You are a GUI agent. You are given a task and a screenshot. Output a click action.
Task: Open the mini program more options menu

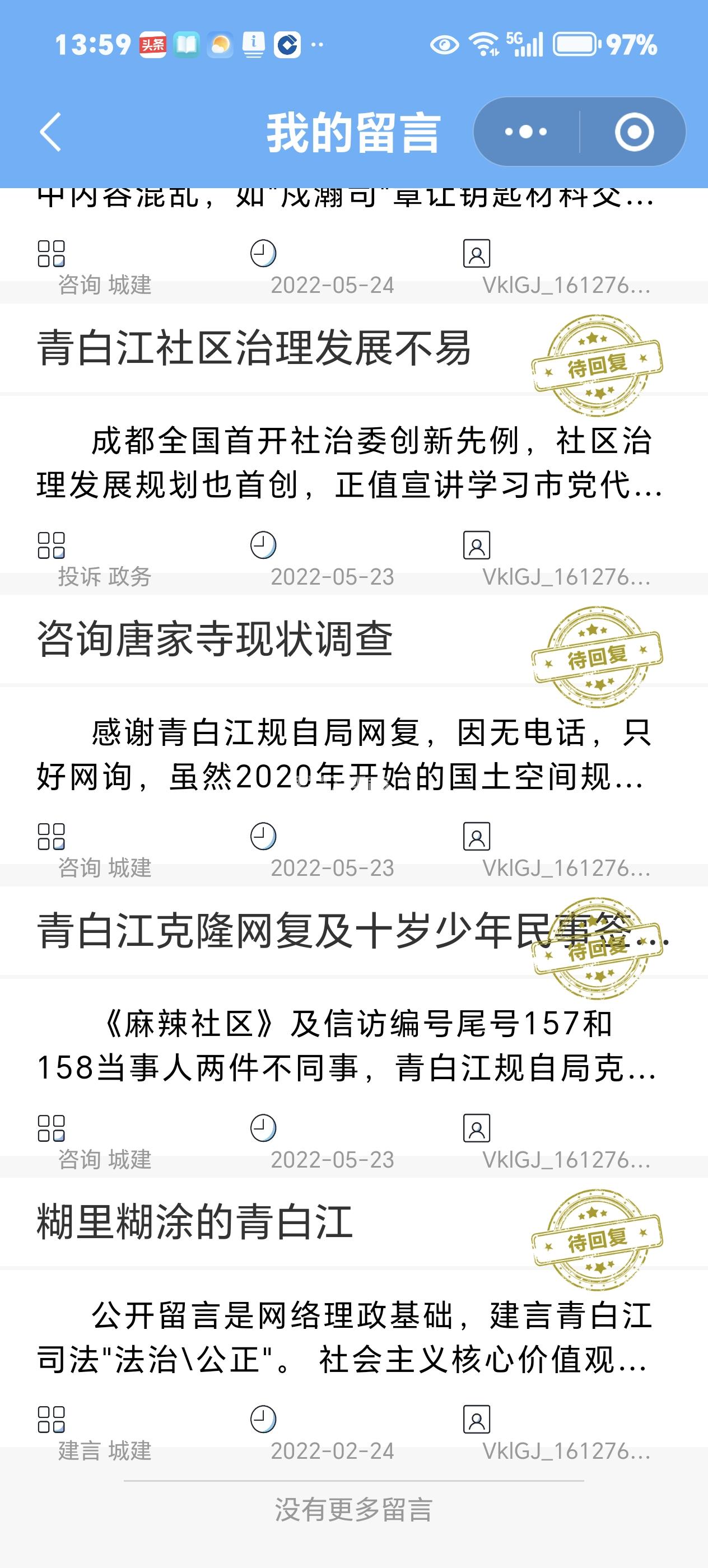tap(526, 132)
